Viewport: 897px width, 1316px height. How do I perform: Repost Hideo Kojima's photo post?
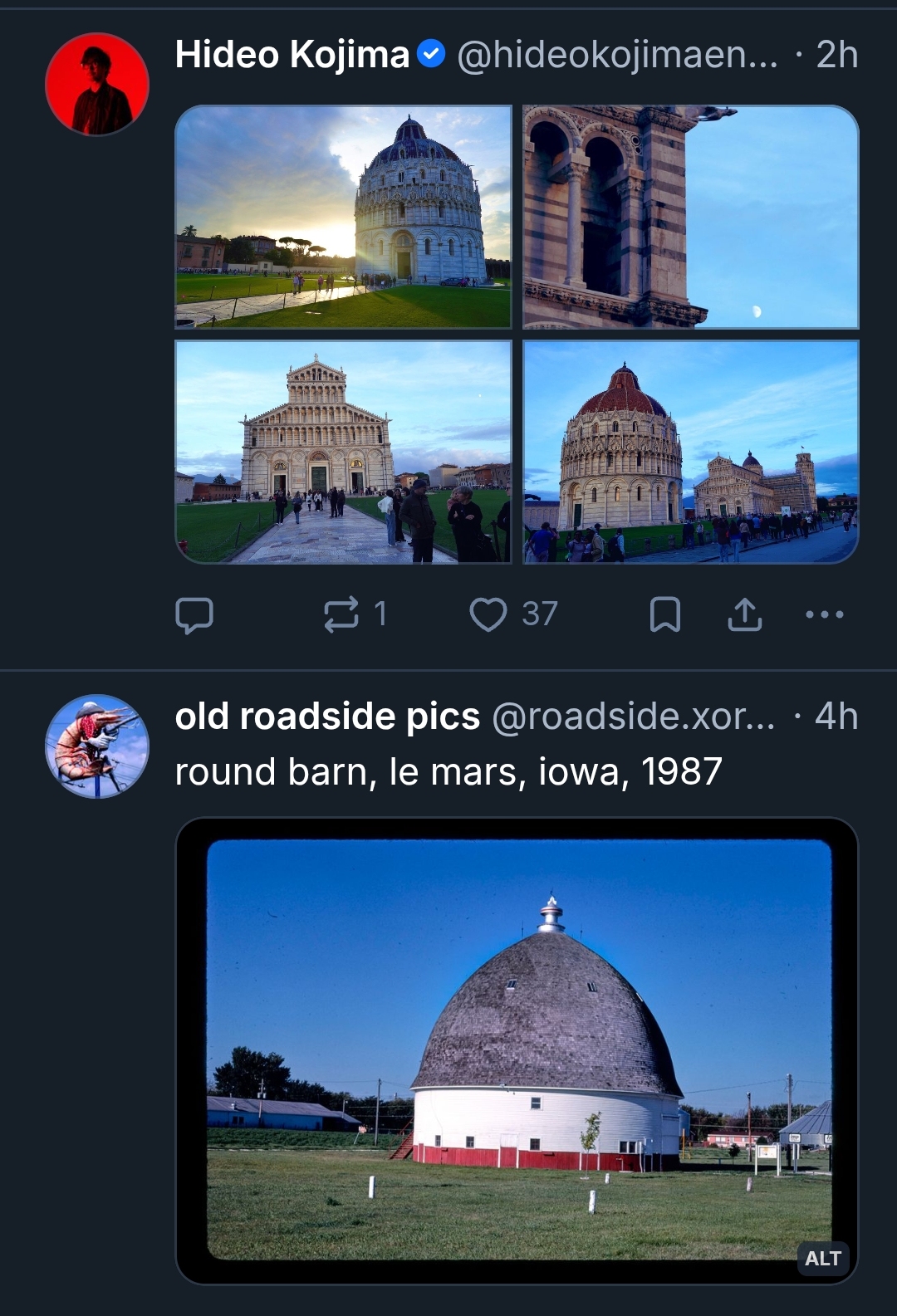tap(341, 614)
